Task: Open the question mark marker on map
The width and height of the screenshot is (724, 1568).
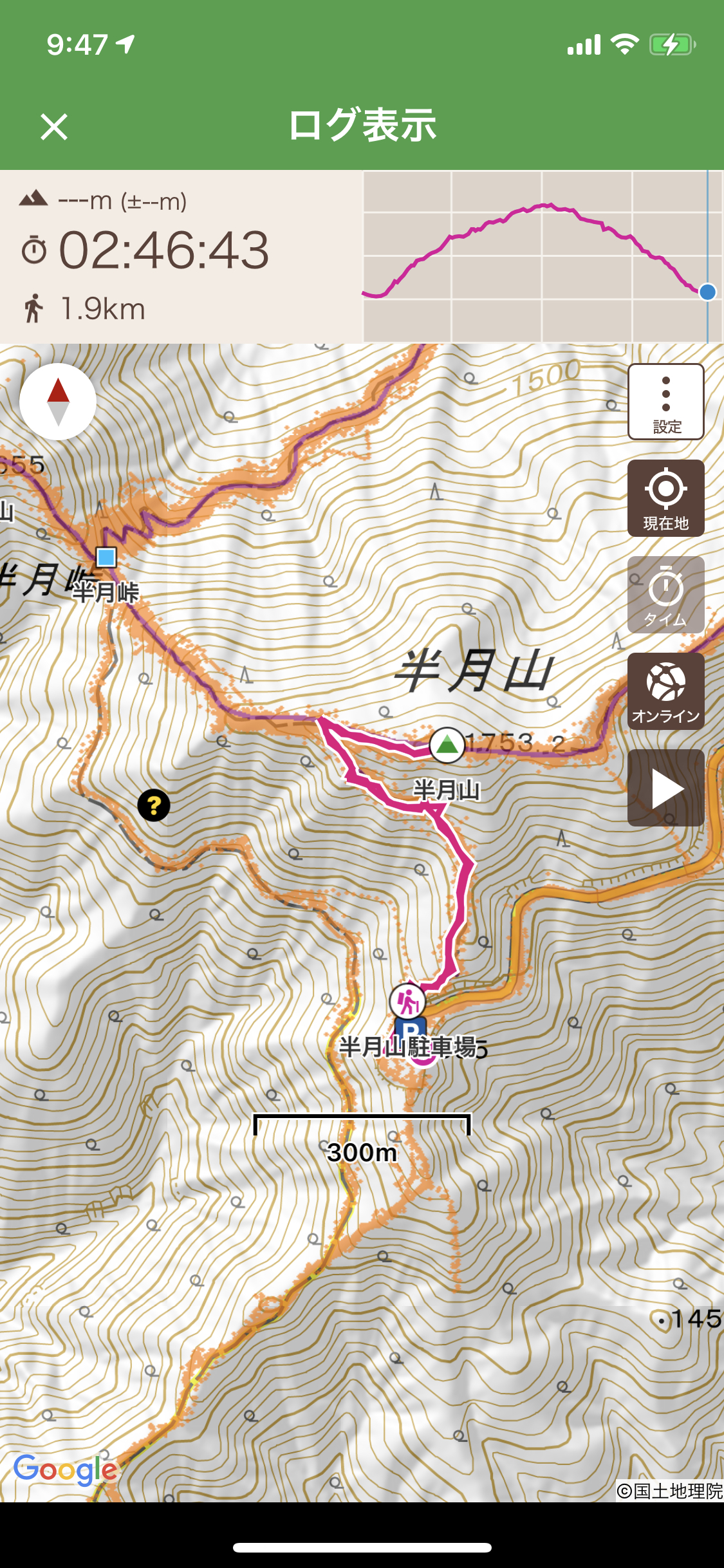Action: [154, 805]
